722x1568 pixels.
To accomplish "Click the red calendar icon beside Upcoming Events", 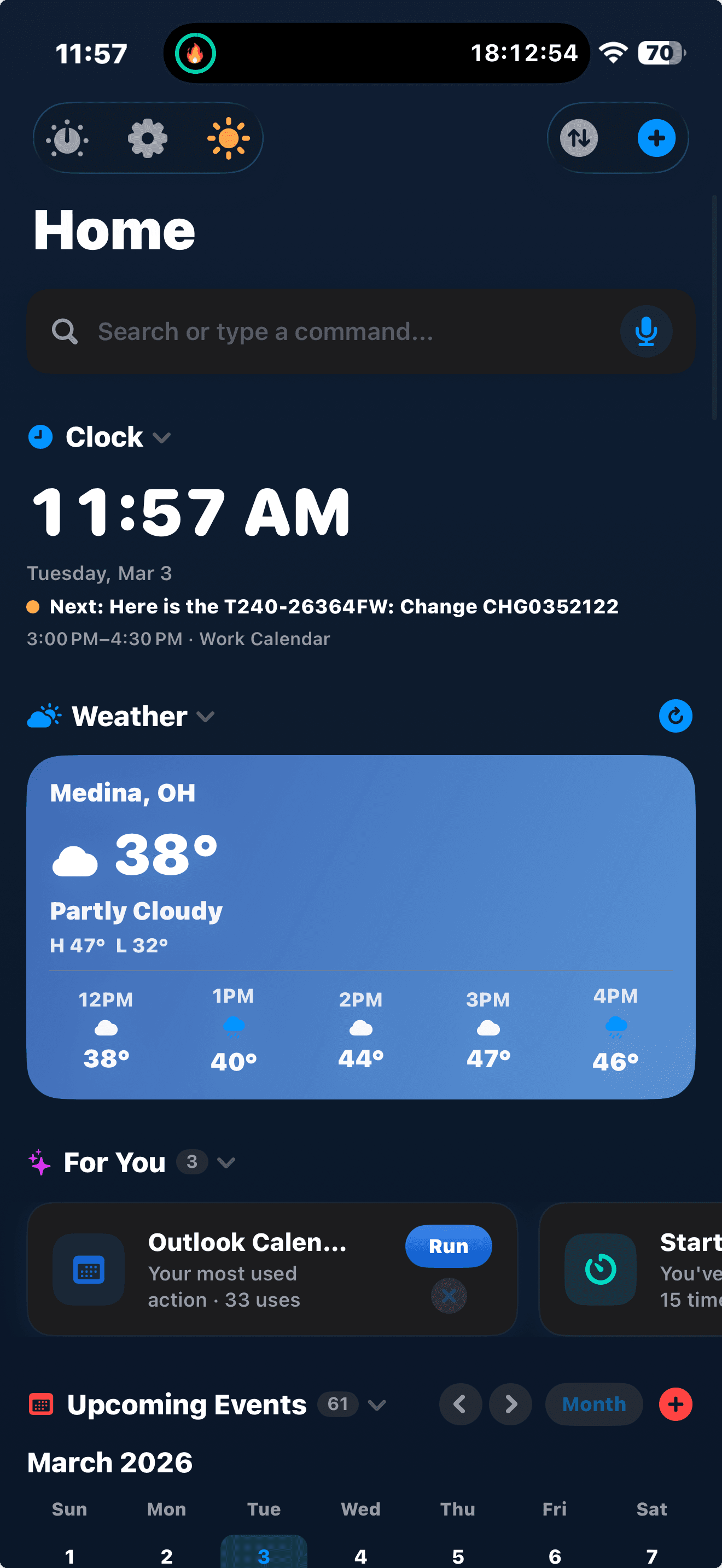I will 42,1405.
